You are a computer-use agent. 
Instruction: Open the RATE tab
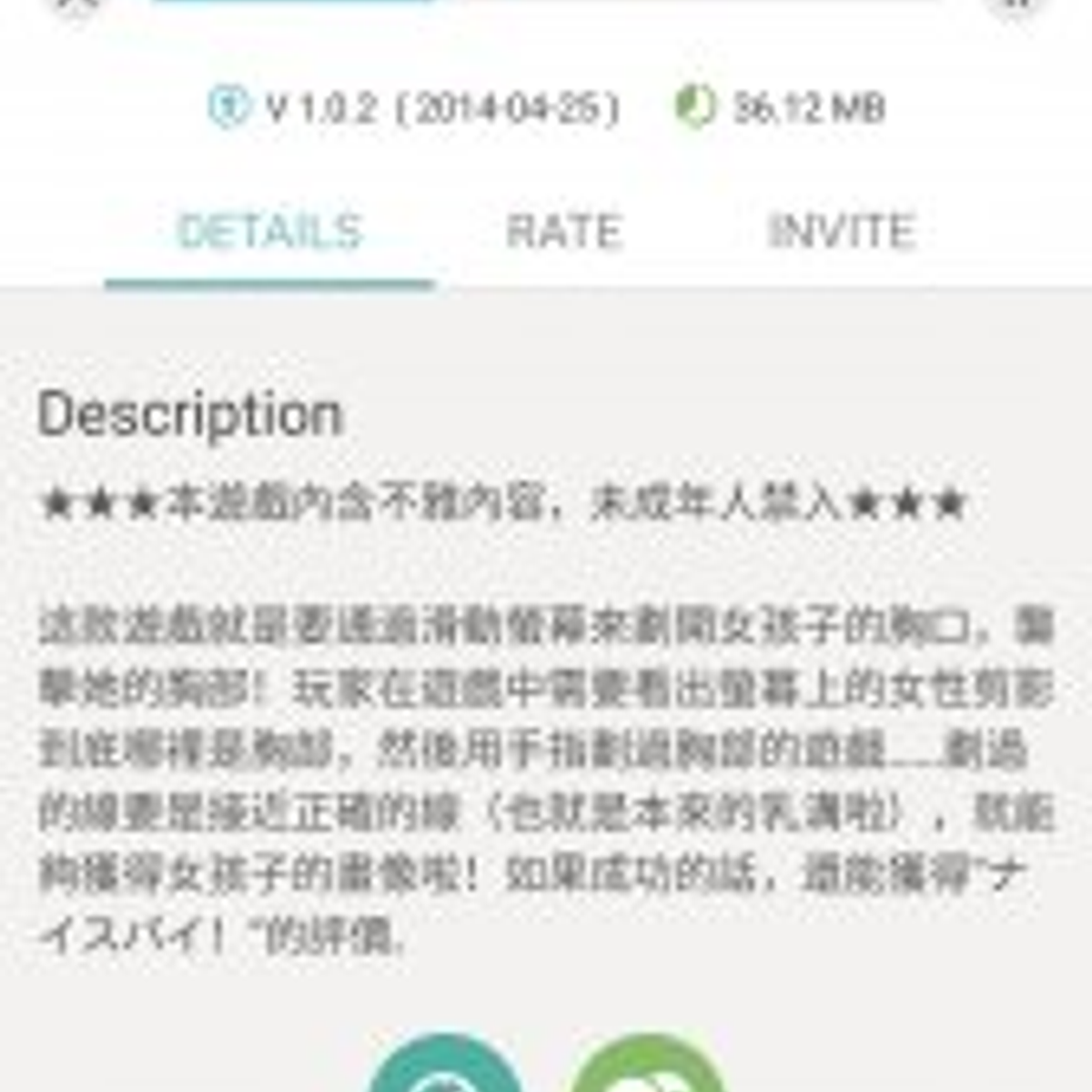point(564,232)
